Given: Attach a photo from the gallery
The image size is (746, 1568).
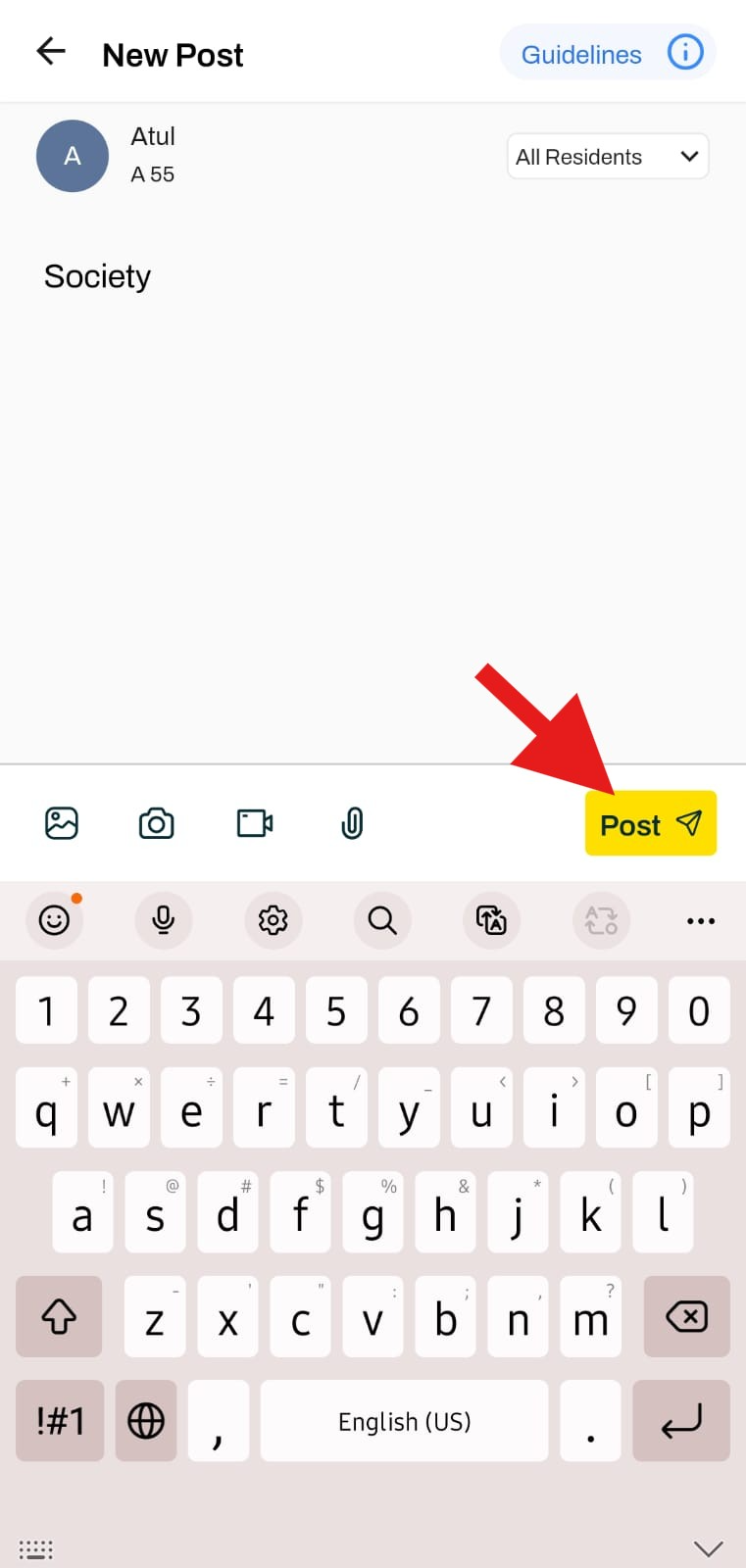Looking at the screenshot, I should click(x=62, y=823).
